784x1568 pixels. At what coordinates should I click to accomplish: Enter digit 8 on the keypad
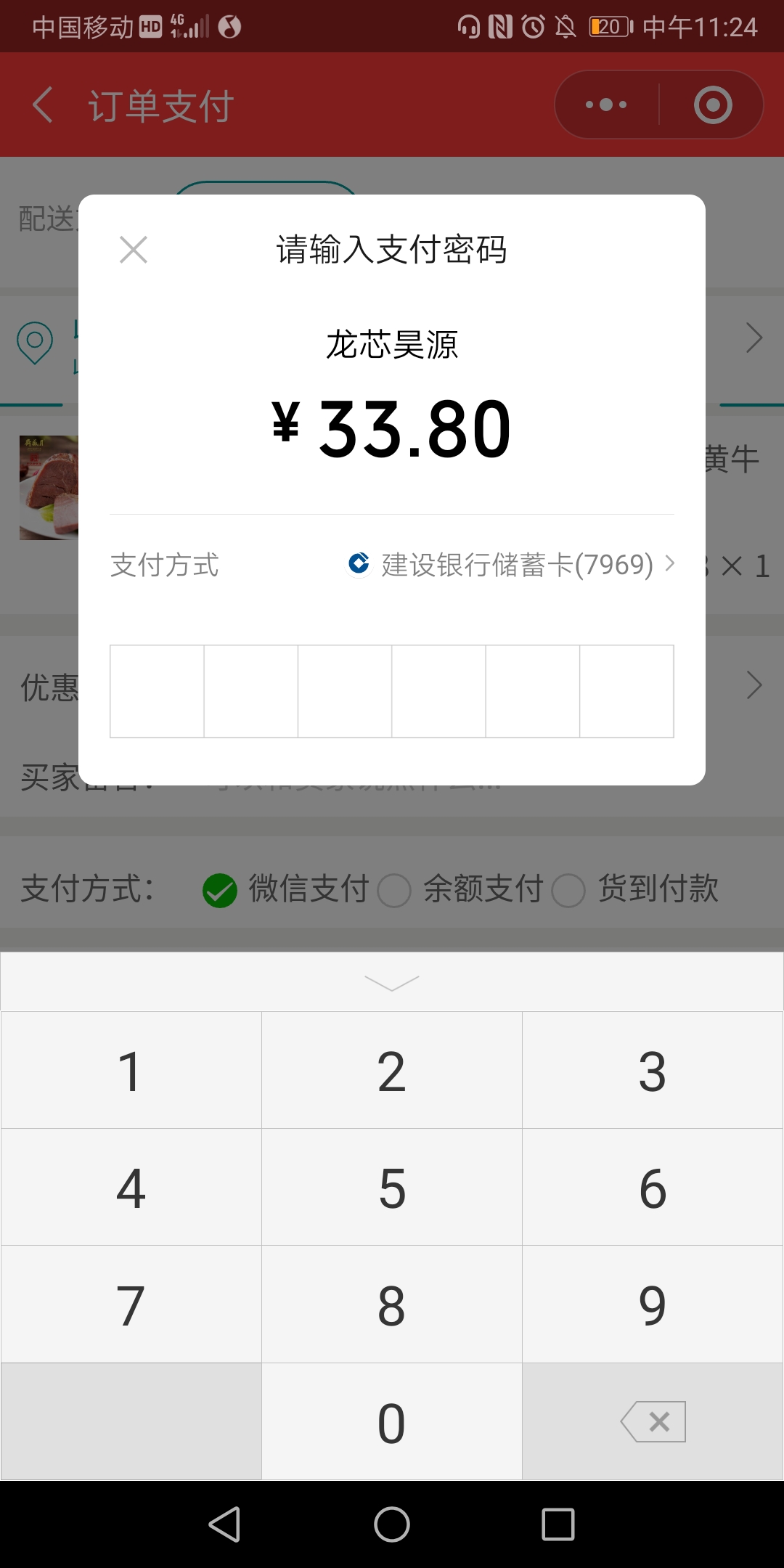(392, 1305)
